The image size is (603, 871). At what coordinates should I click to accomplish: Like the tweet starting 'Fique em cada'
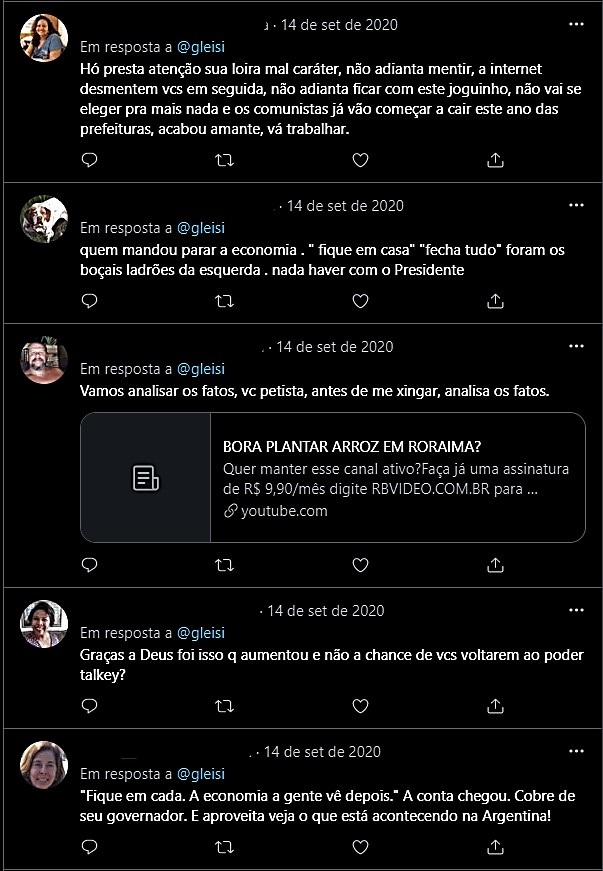[360, 846]
